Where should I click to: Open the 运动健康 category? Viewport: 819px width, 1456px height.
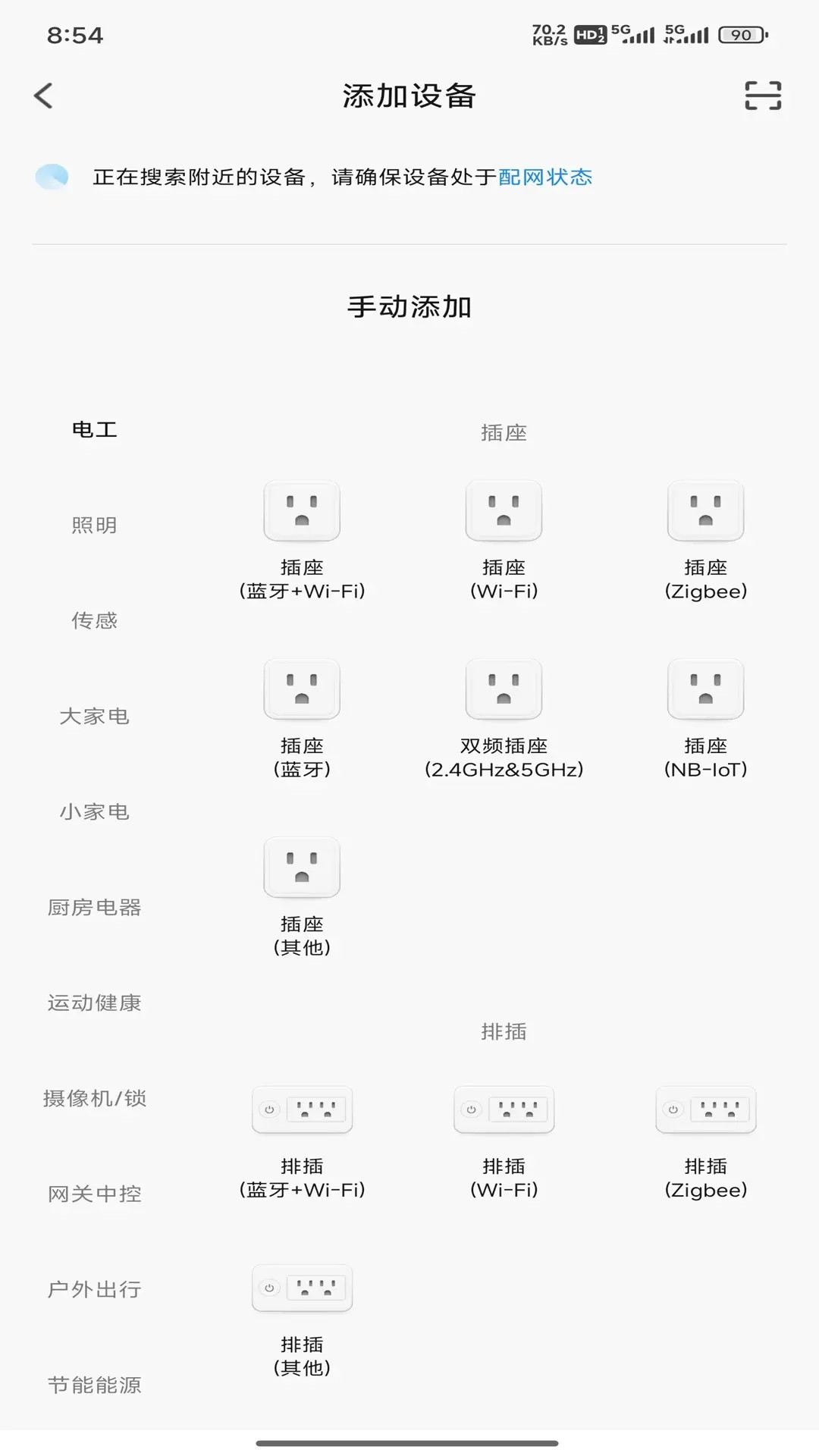[x=94, y=1003]
